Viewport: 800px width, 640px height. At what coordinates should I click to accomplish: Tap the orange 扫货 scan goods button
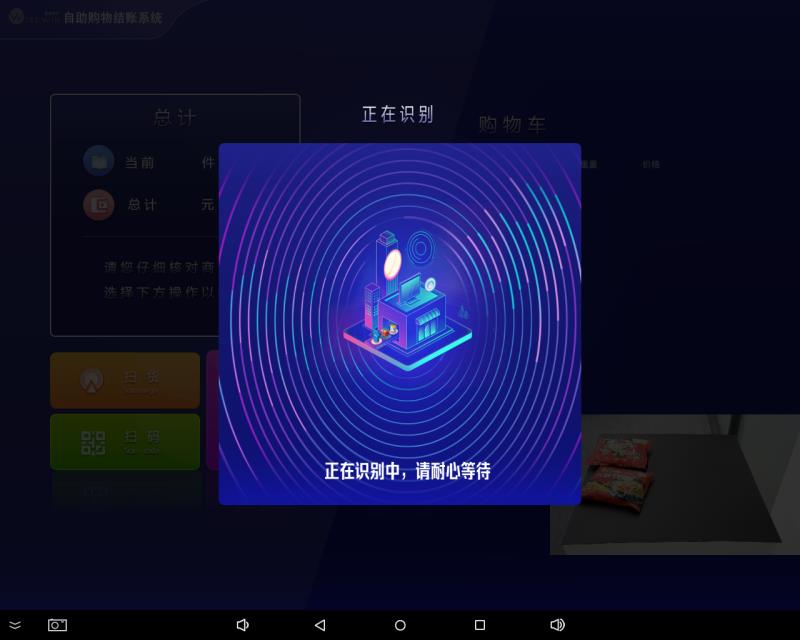pos(125,380)
